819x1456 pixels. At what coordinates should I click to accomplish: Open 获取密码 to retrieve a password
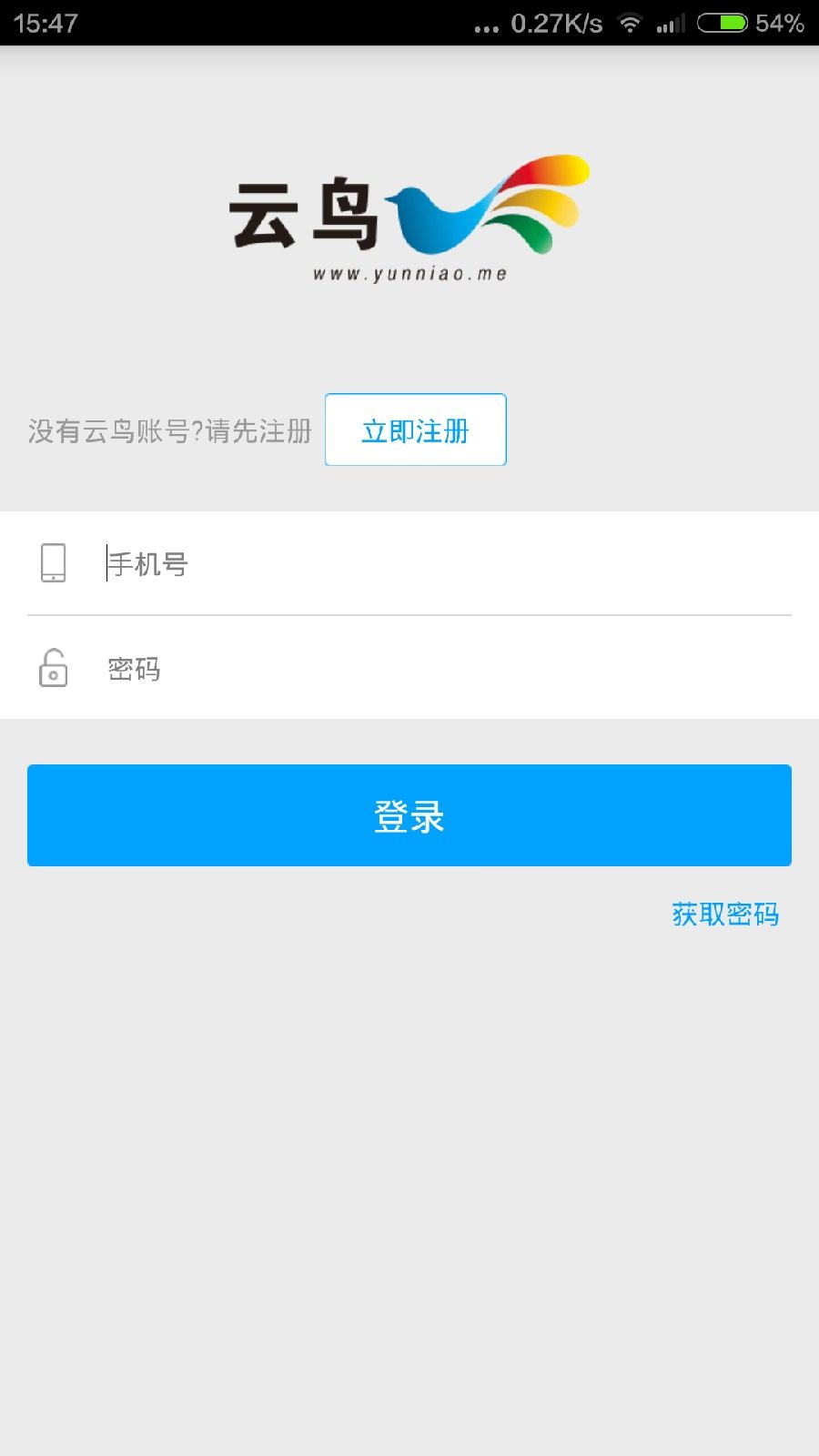[723, 915]
